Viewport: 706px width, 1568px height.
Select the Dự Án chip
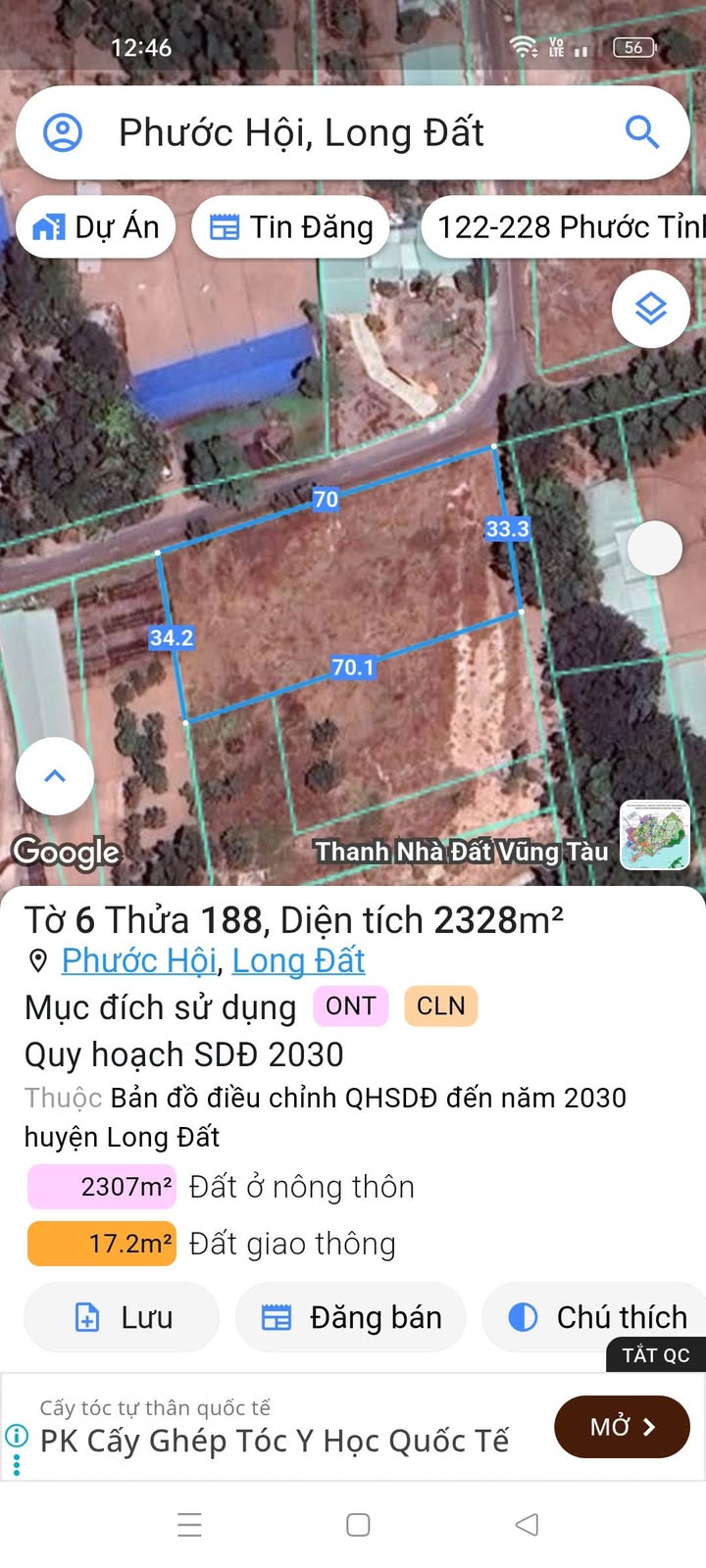coord(96,227)
